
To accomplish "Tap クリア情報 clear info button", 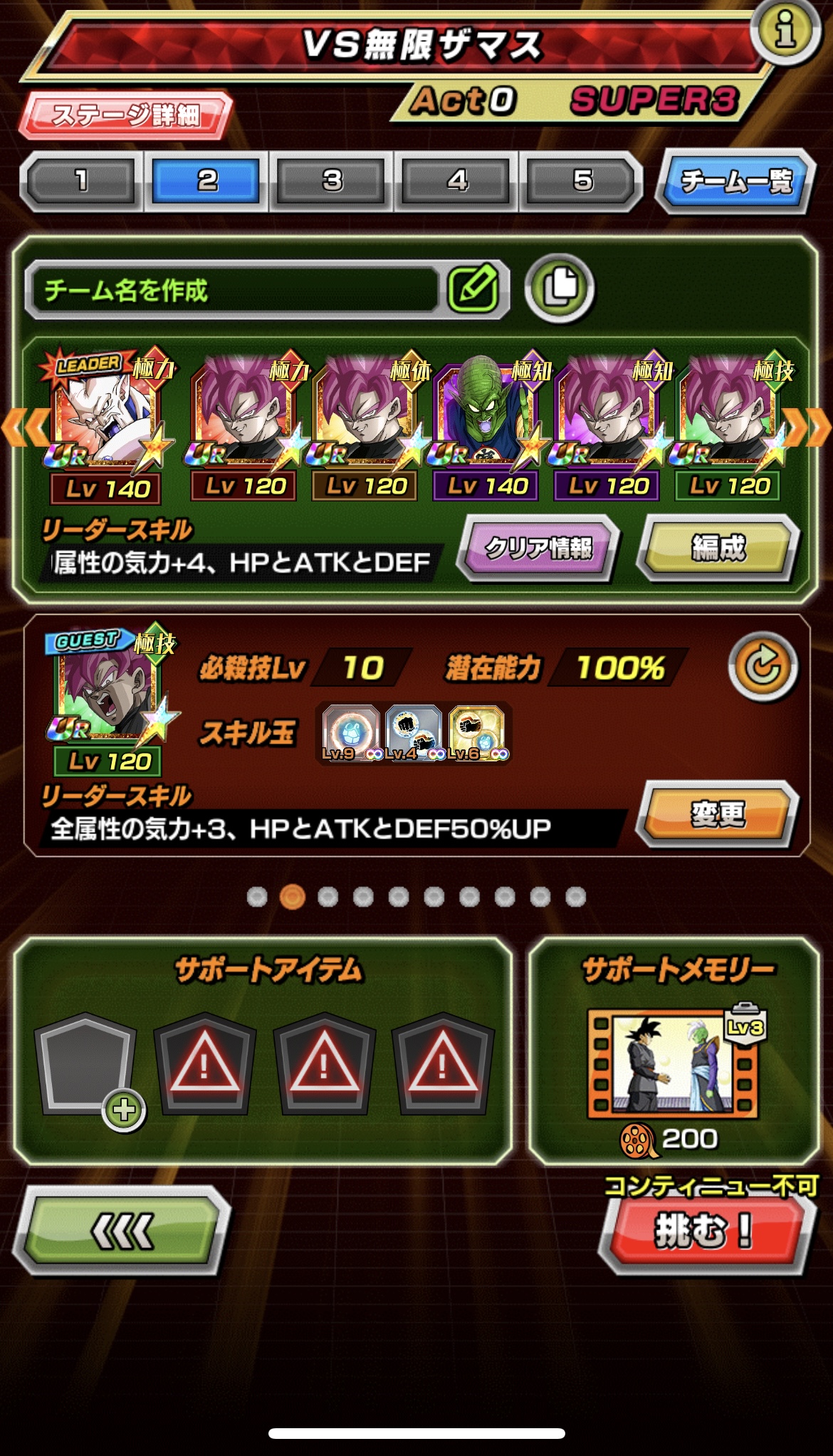I will 539,548.
